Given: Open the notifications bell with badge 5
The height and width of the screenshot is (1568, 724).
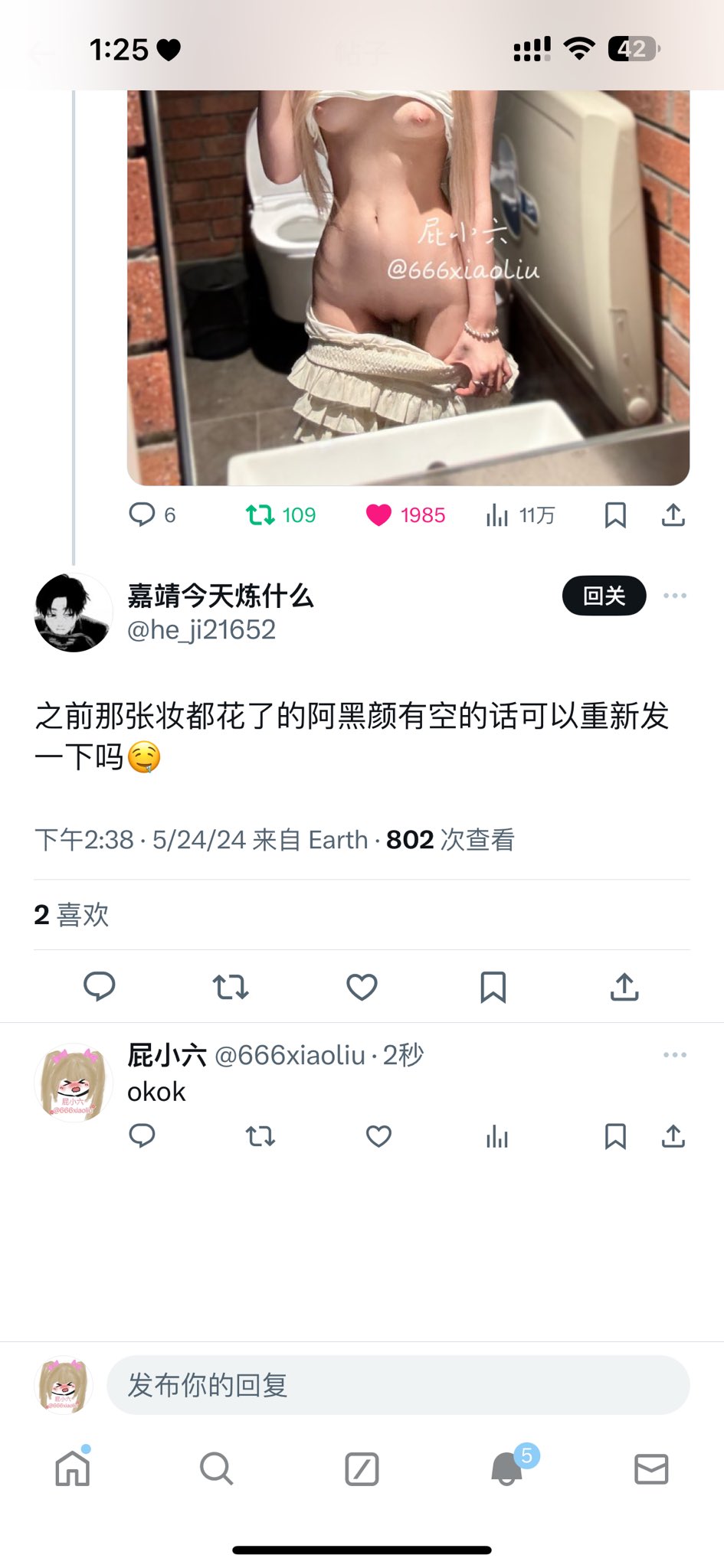Looking at the screenshot, I should [507, 1467].
